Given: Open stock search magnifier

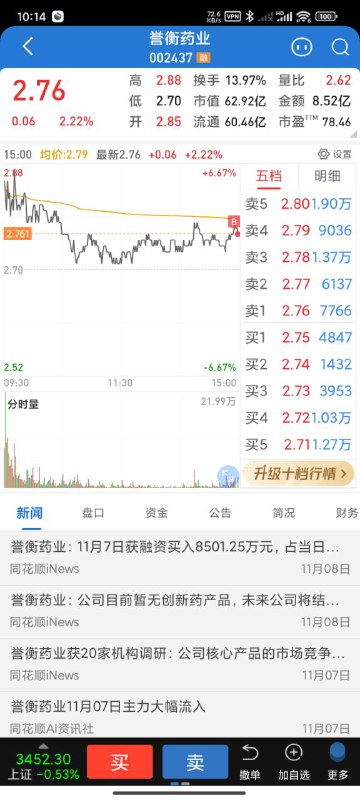Looking at the screenshot, I should click(340, 47).
